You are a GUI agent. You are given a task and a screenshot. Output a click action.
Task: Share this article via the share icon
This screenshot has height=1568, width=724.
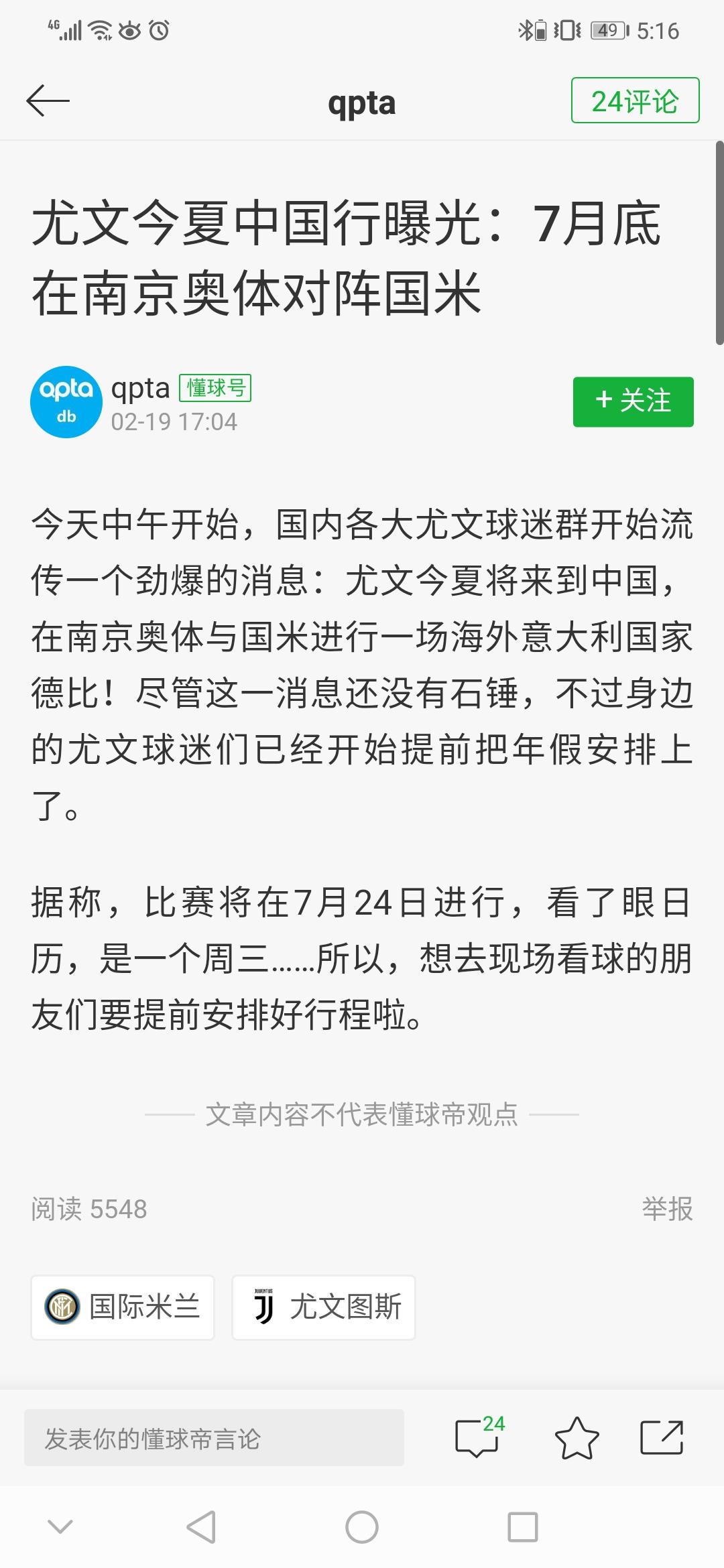coord(662,1437)
